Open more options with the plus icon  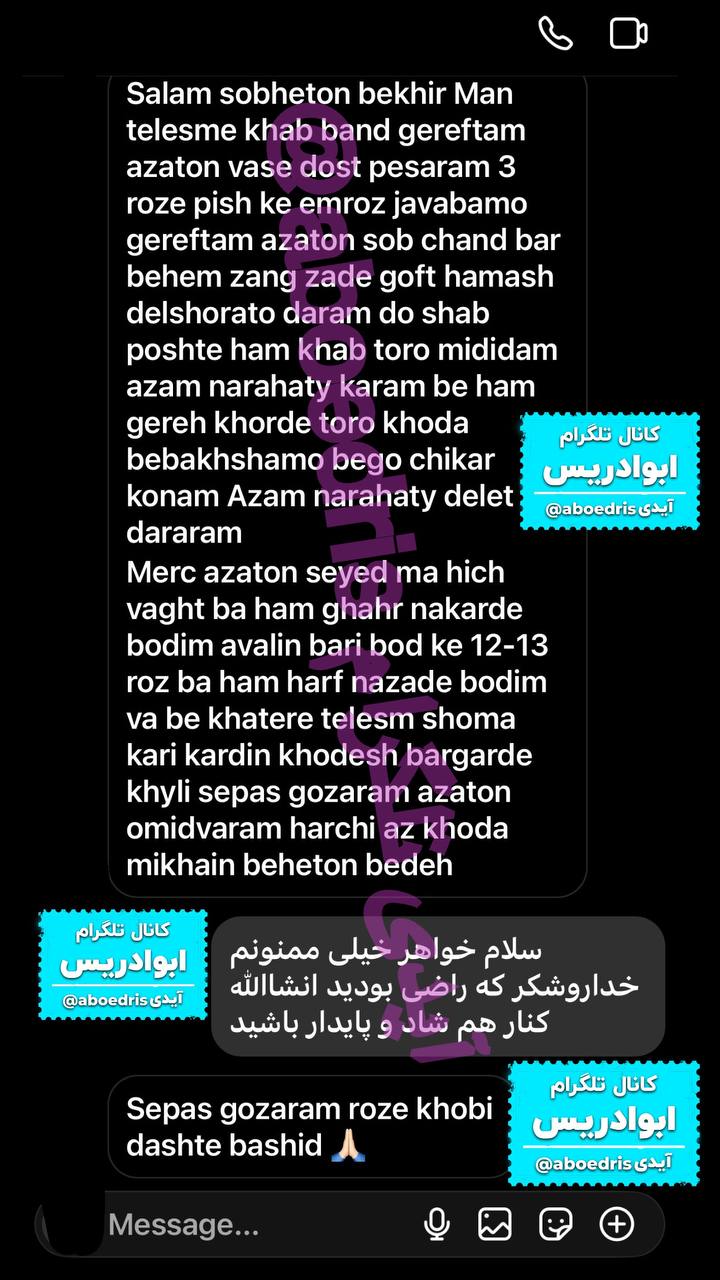click(616, 1224)
